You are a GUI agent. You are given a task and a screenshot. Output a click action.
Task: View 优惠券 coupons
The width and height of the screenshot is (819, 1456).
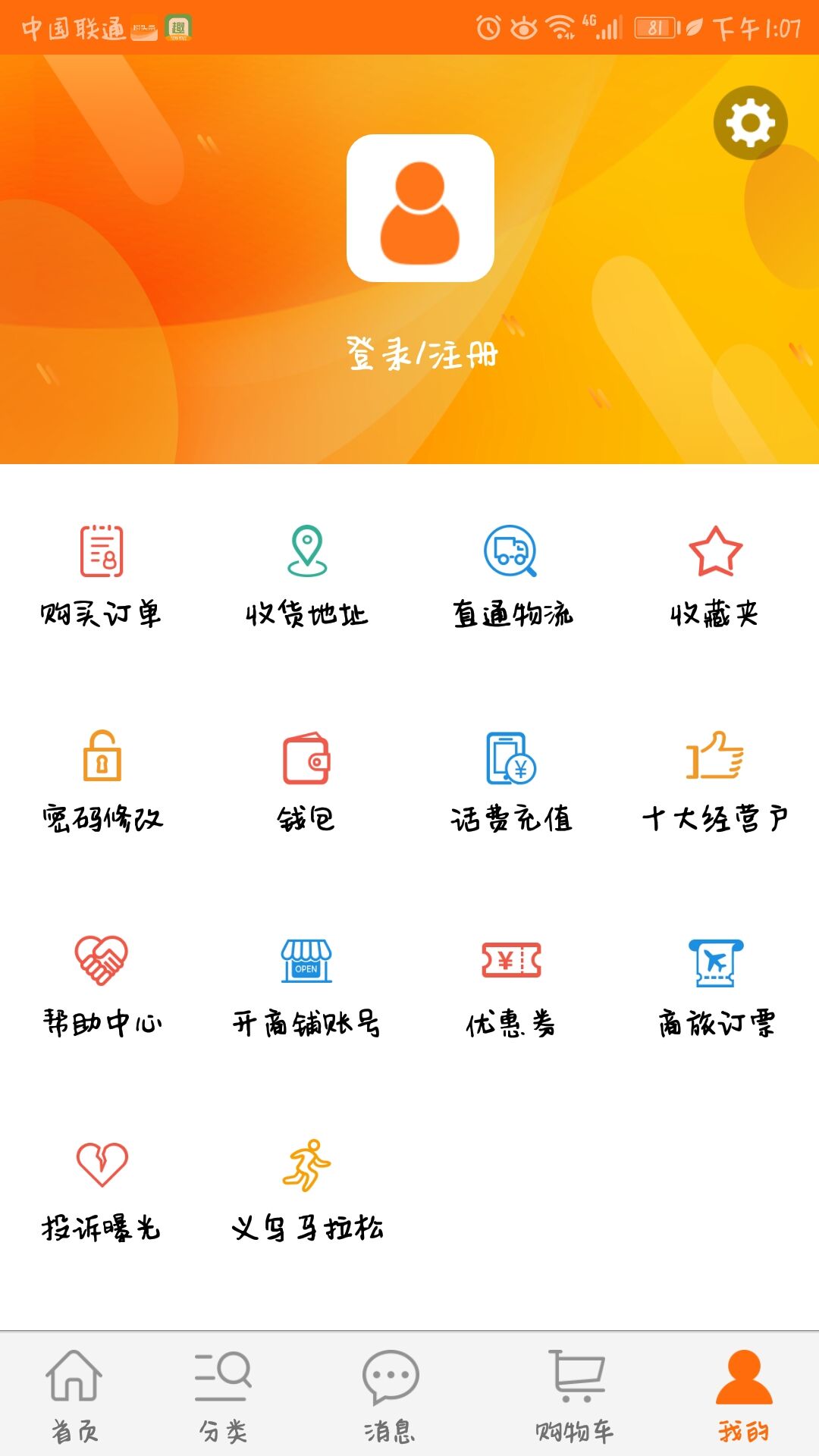(x=511, y=986)
